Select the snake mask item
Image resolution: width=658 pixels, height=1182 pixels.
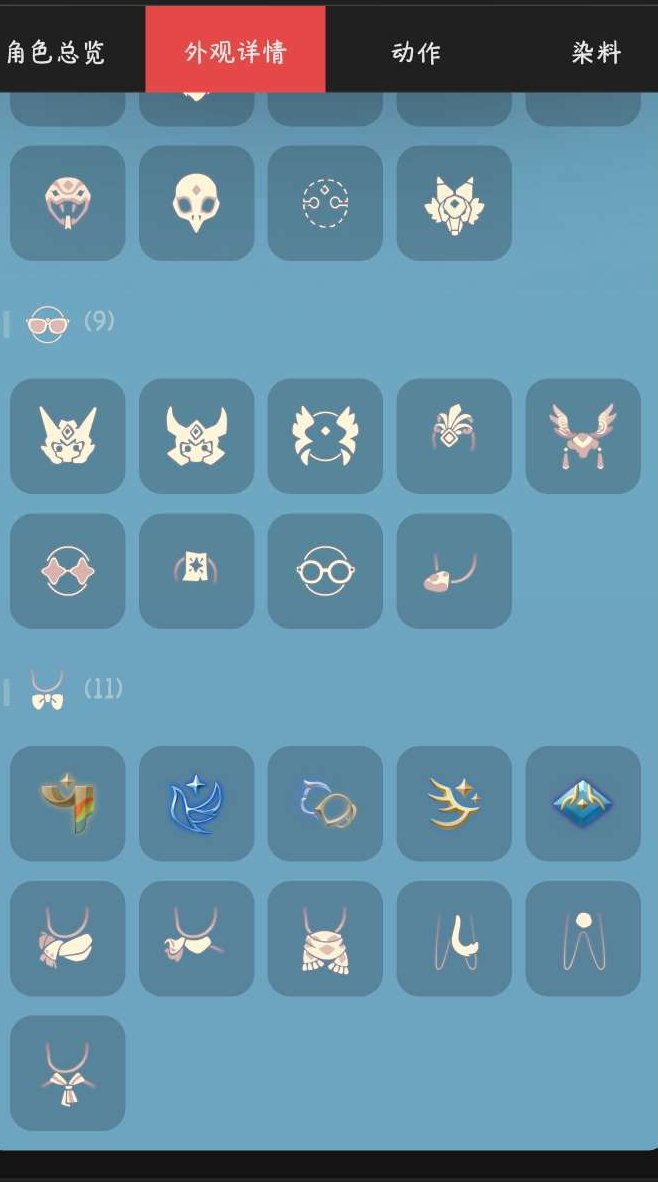click(68, 203)
